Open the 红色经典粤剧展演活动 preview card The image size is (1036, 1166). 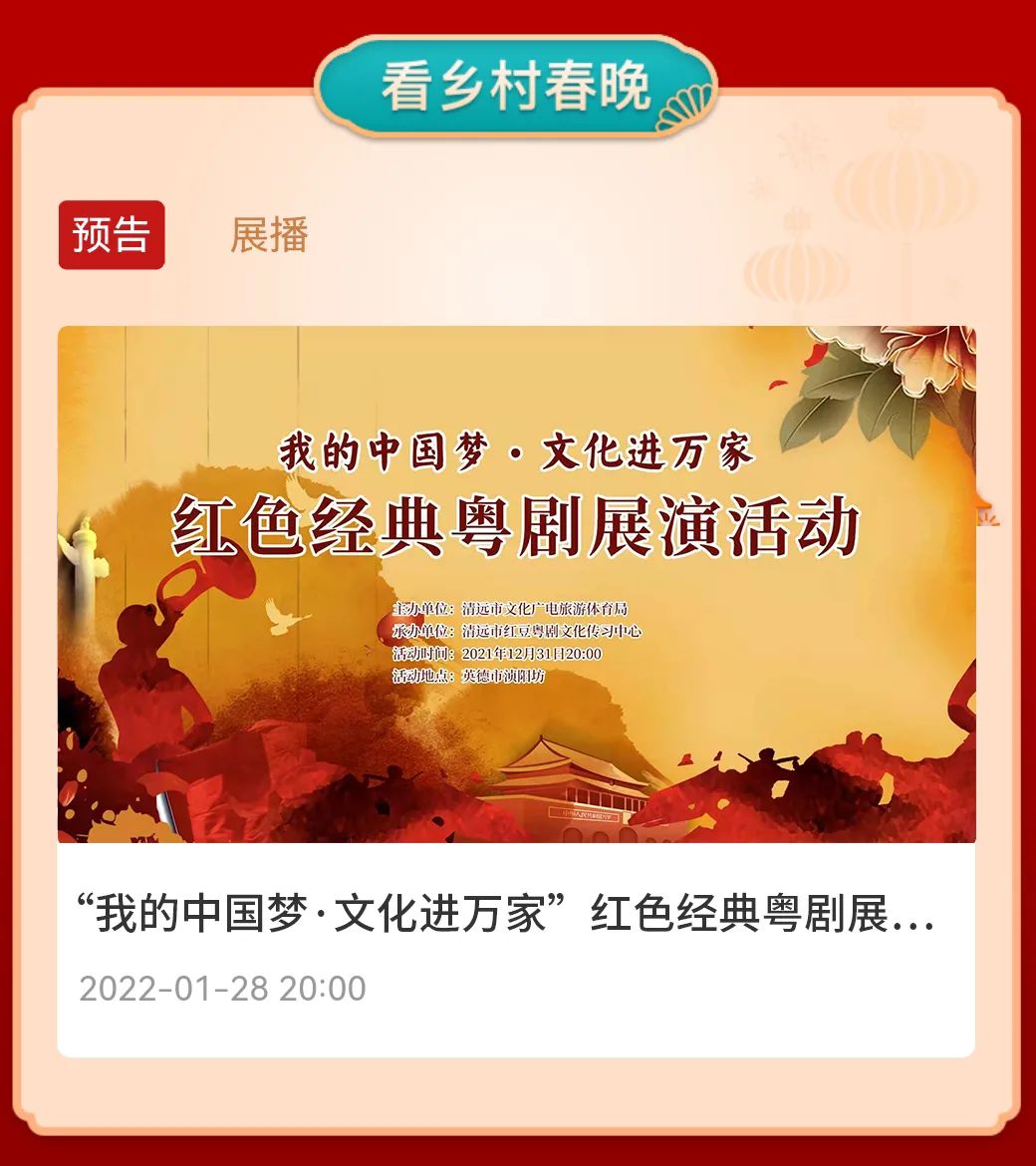point(516,688)
